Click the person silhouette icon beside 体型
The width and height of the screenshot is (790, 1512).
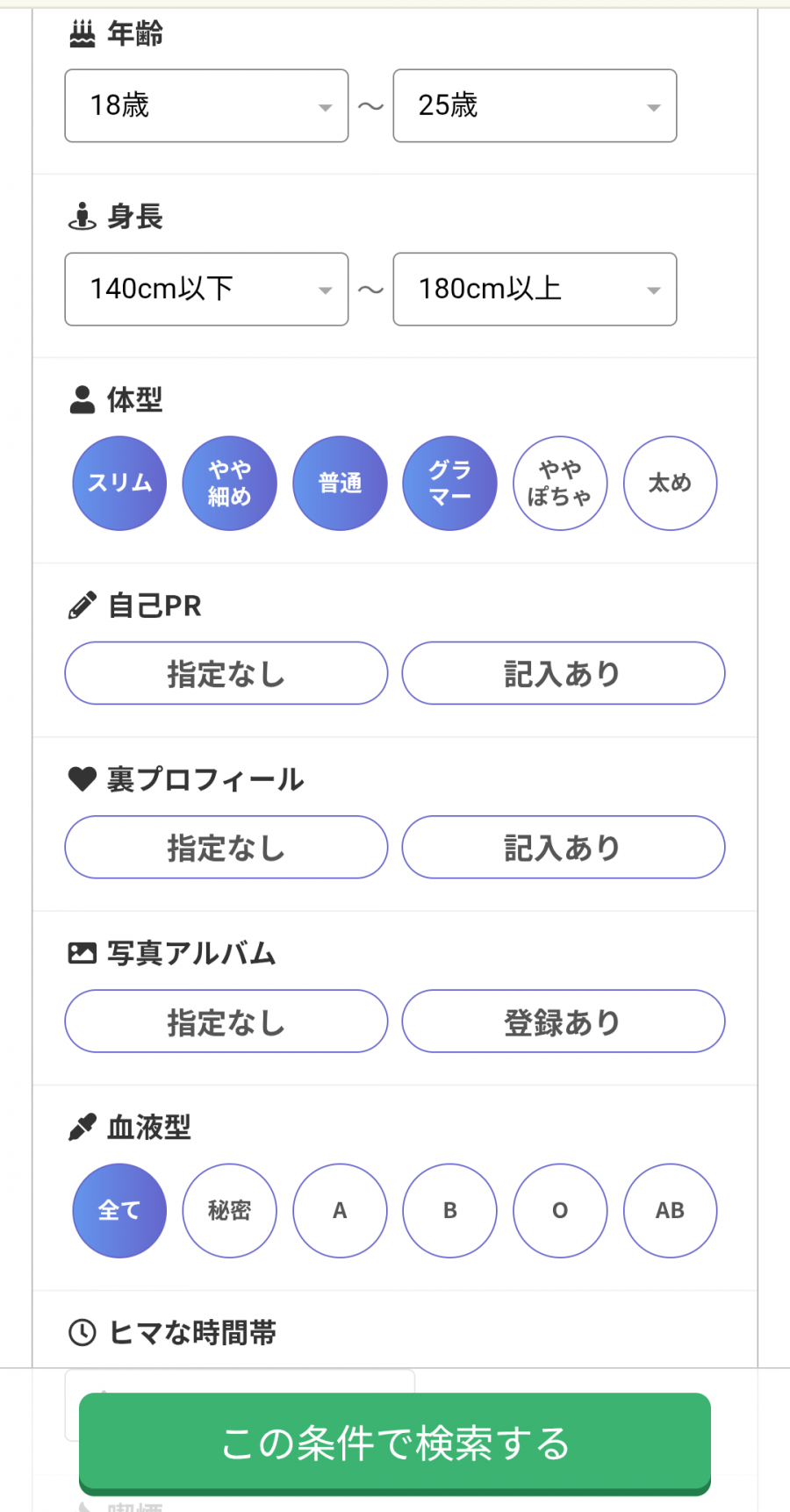pyautogui.click(x=81, y=398)
